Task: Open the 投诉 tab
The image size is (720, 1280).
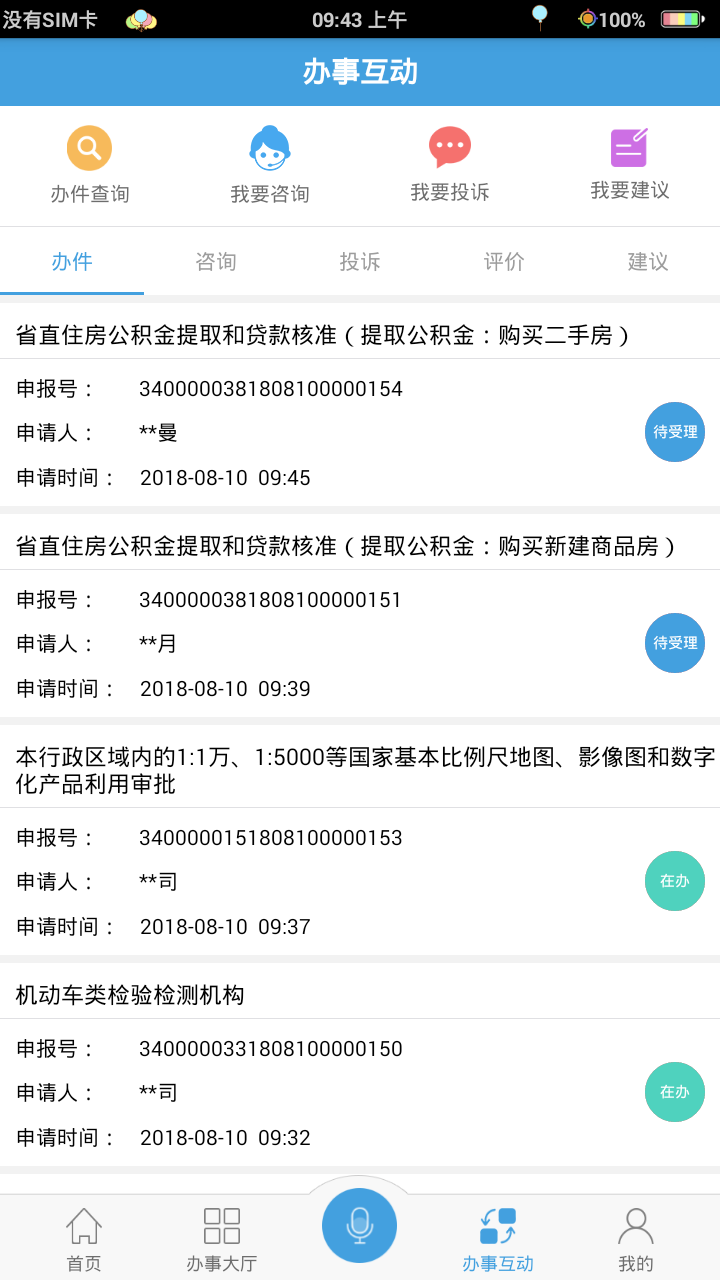Action: 360,262
